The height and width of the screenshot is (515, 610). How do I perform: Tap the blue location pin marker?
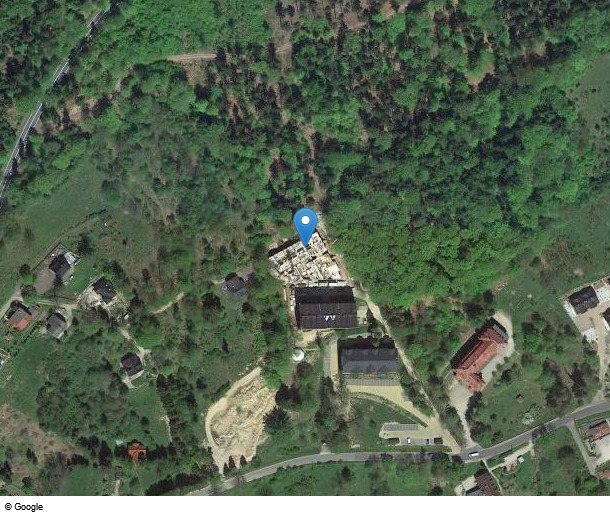click(305, 223)
